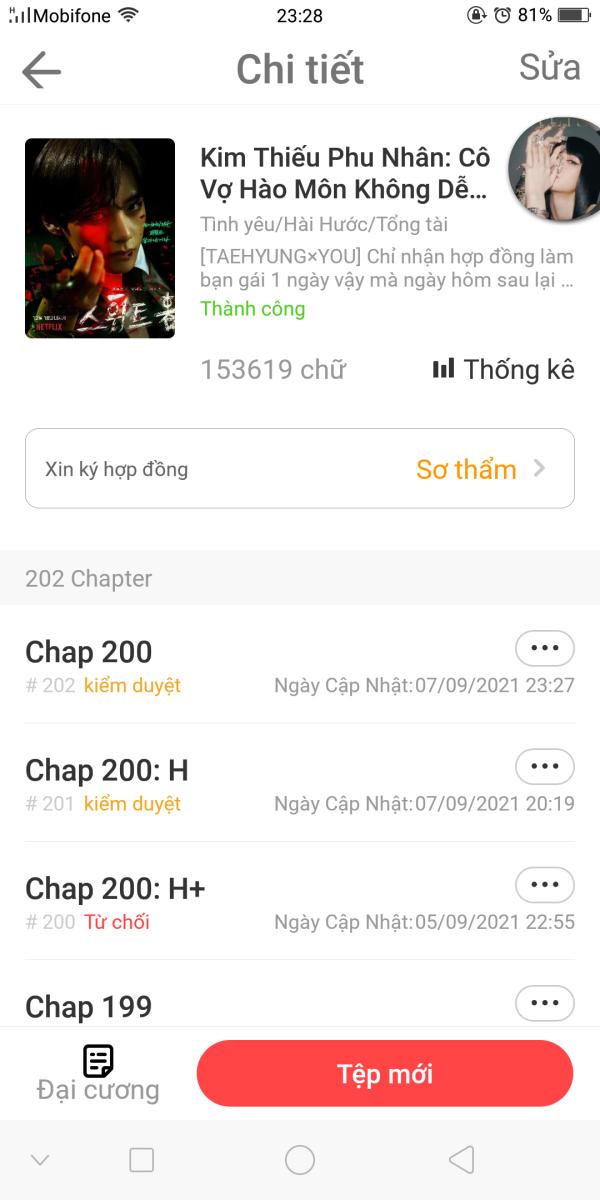Open options for Chap 200

click(x=544, y=648)
